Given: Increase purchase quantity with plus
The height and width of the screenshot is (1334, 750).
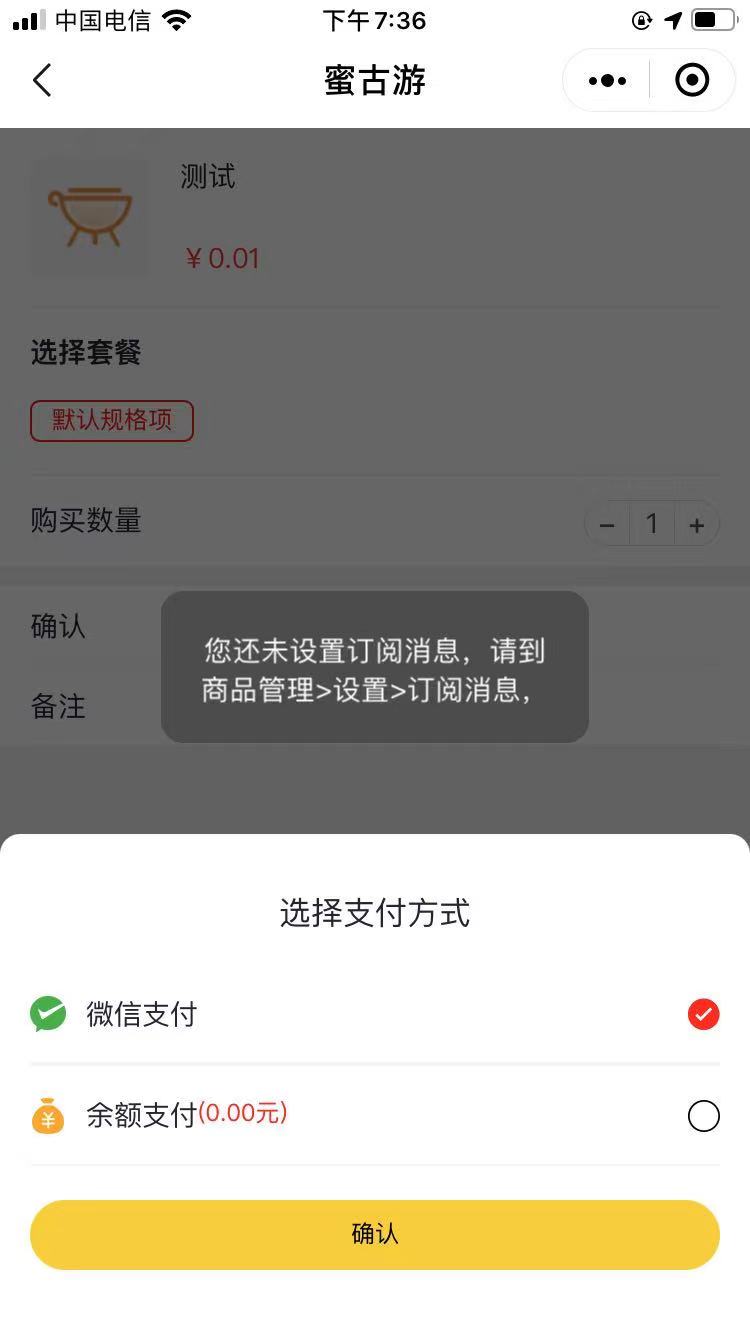Looking at the screenshot, I should (697, 525).
